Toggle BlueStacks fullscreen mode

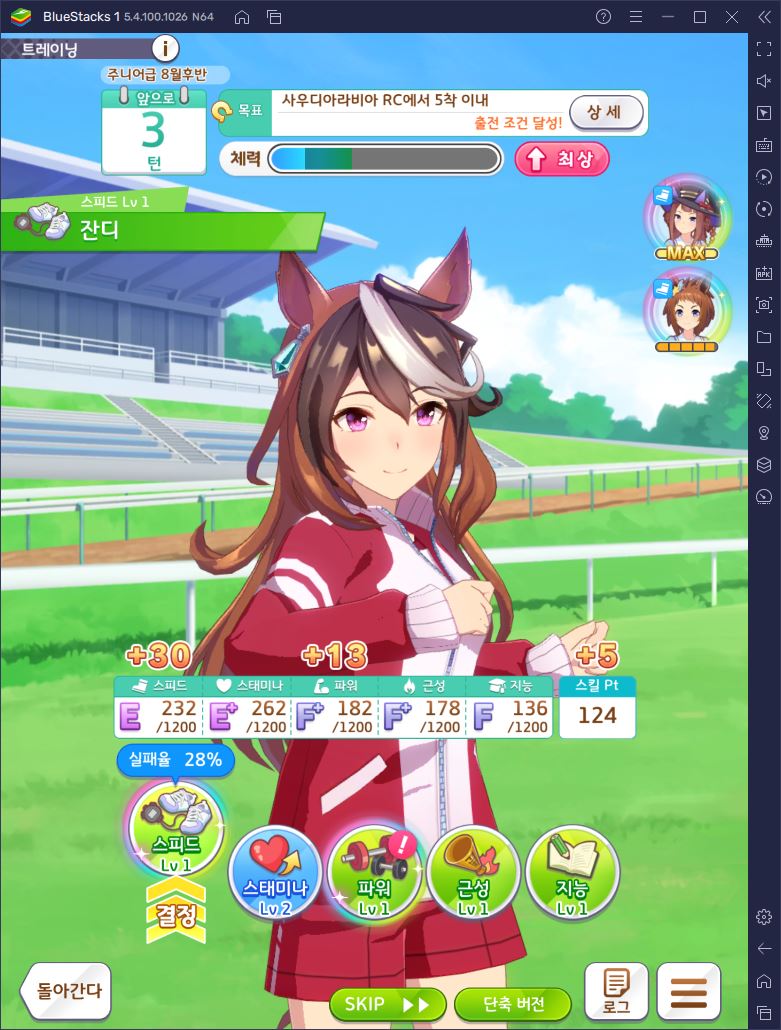click(764, 49)
